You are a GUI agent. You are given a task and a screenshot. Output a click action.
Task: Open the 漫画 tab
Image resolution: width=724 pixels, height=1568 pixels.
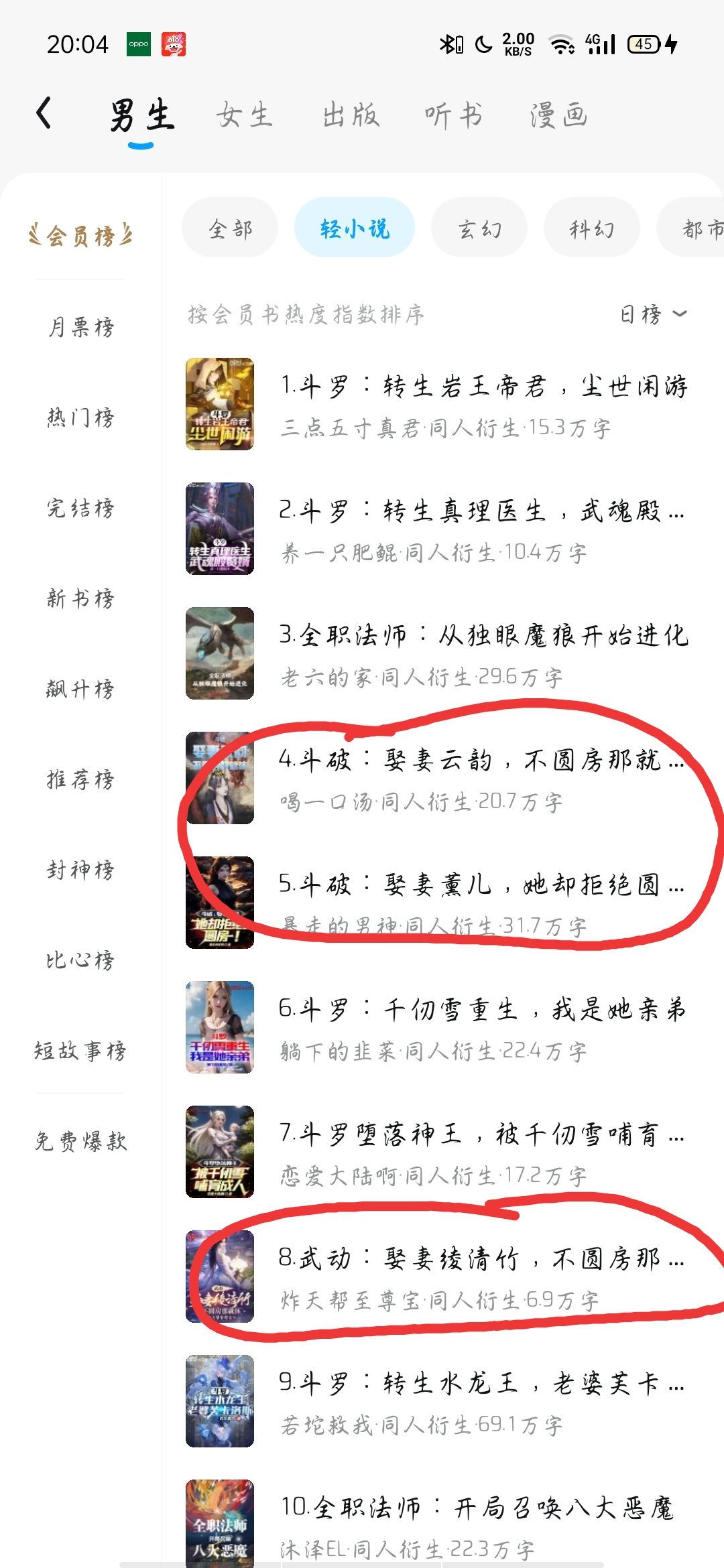tap(558, 115)
